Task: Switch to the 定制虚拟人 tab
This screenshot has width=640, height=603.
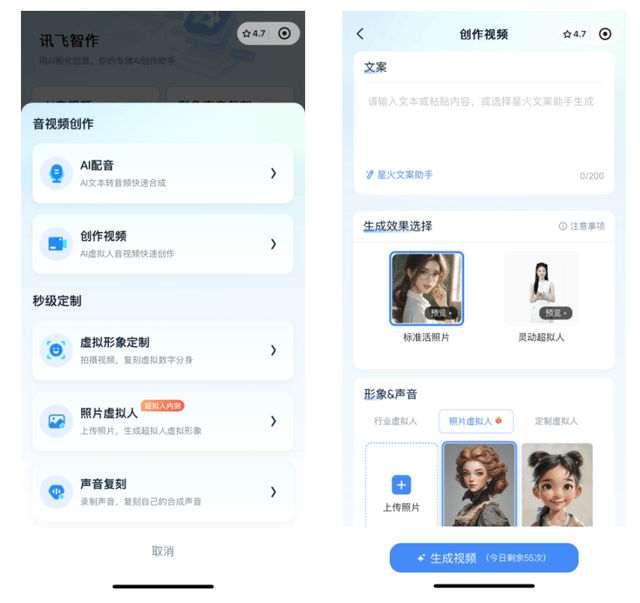Action: [555, 421]
